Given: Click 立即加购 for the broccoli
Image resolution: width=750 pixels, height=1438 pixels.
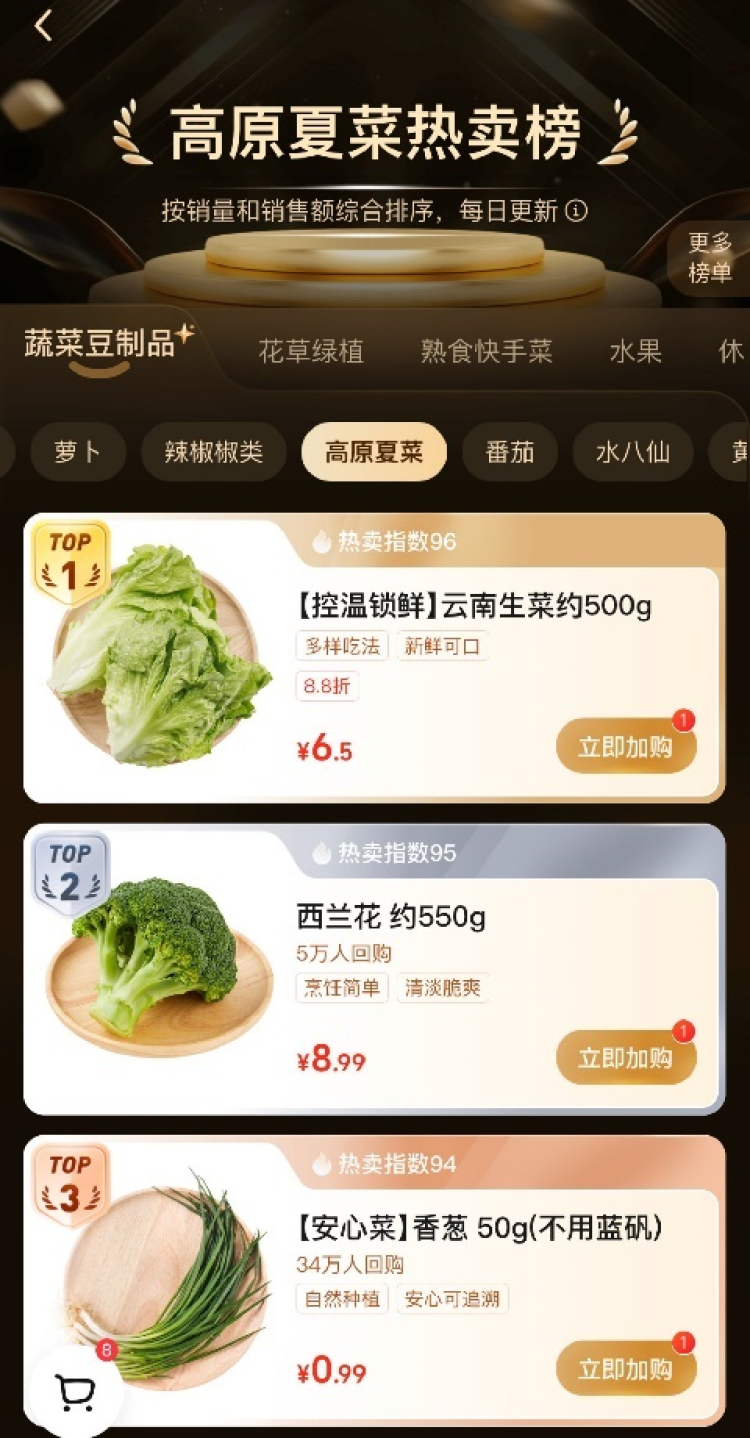Looking at the screenshot, I should coord(626,1057).
